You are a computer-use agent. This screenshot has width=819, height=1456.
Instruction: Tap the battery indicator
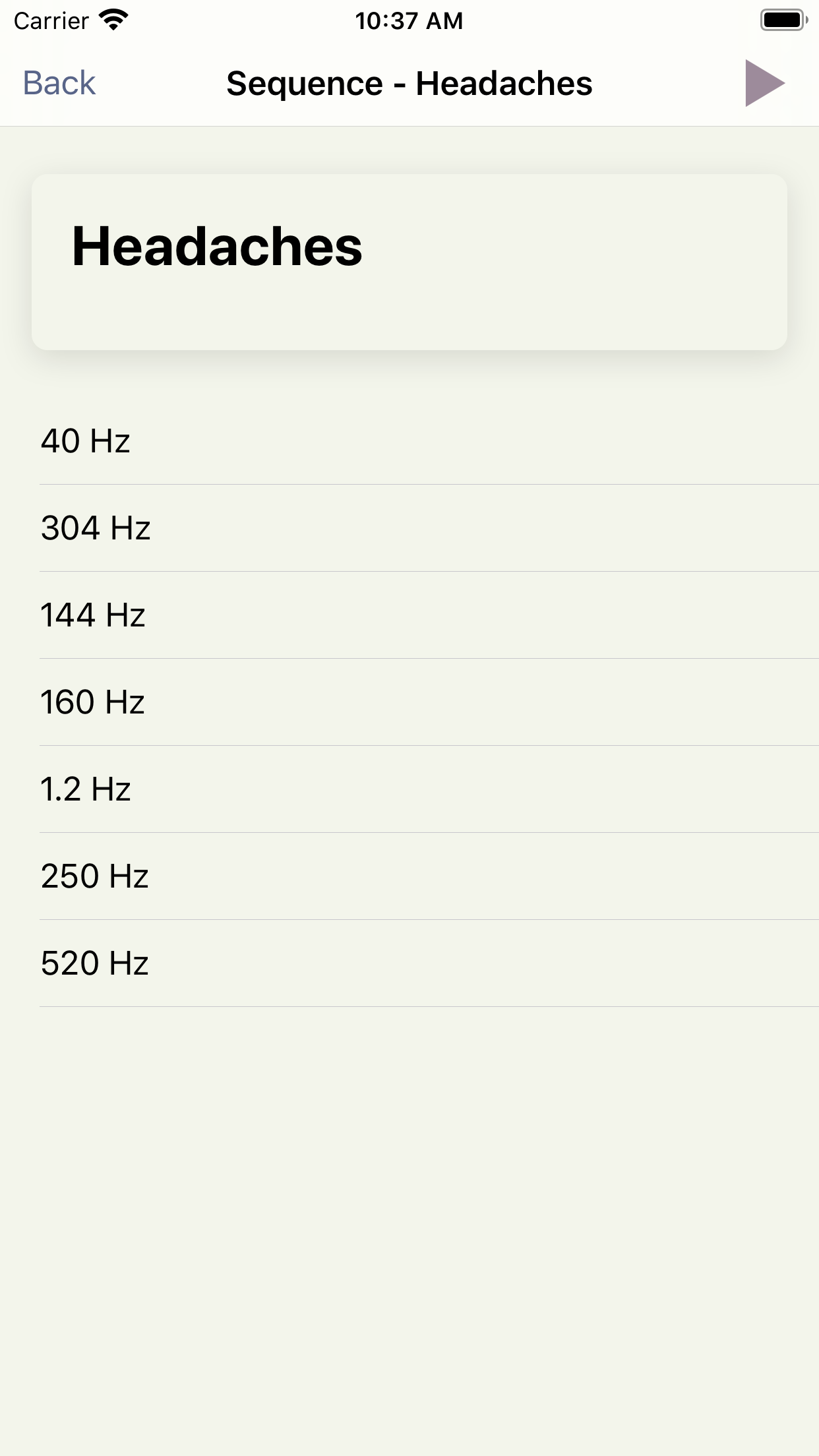tap(782, 20)
